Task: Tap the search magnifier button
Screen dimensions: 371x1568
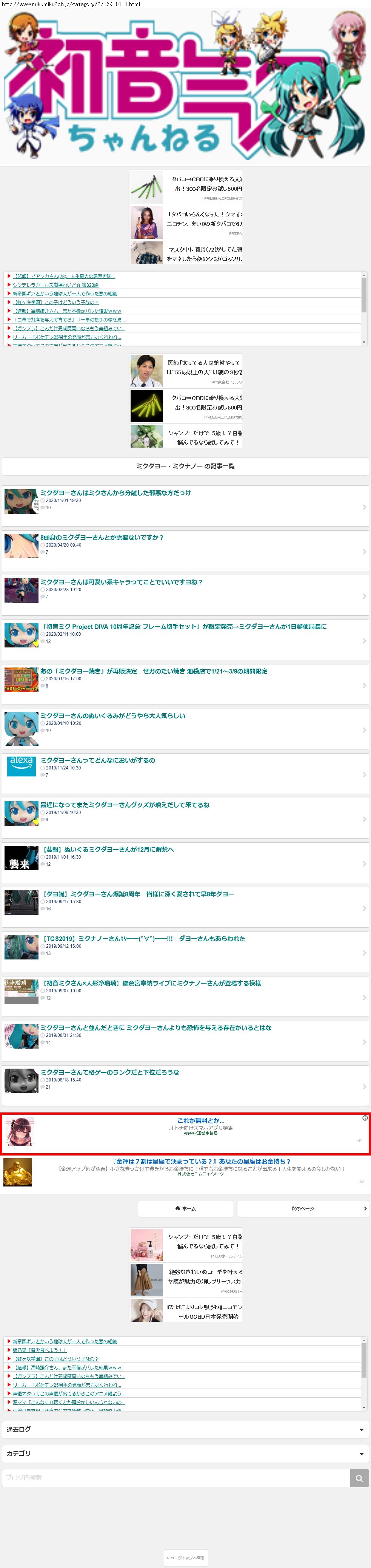Action: point(359,1478)
